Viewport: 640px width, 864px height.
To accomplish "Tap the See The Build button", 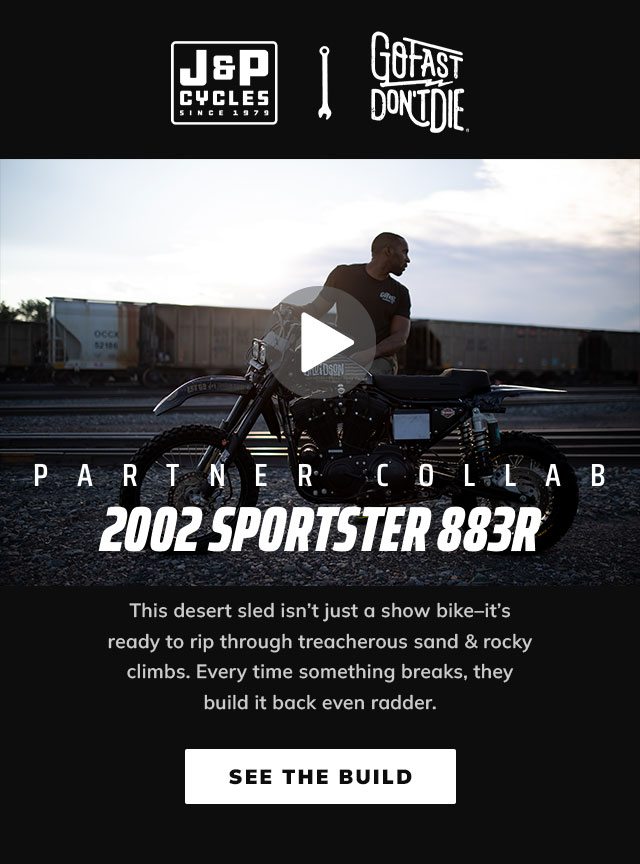I will point(320,776).
